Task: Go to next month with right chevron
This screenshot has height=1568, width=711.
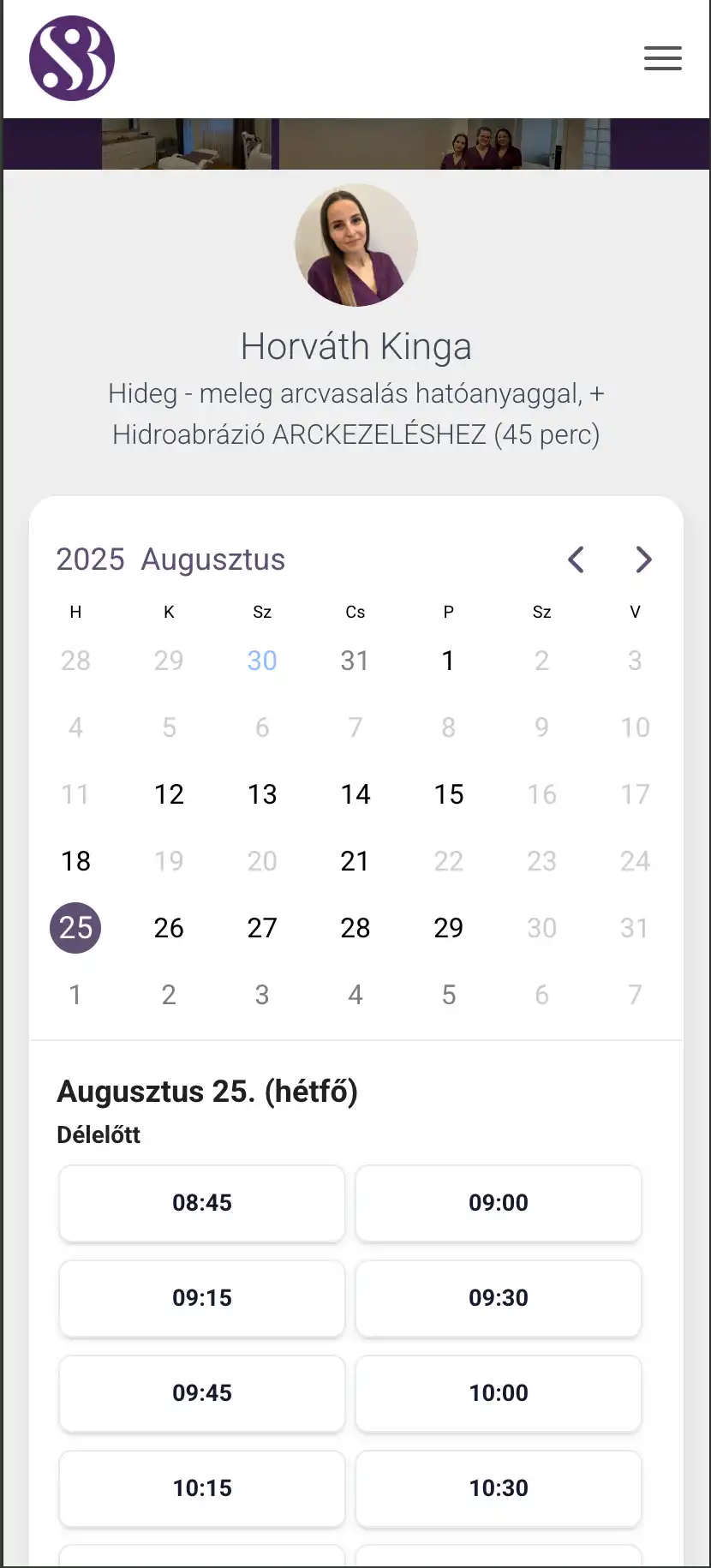Action: pos(643,560)
